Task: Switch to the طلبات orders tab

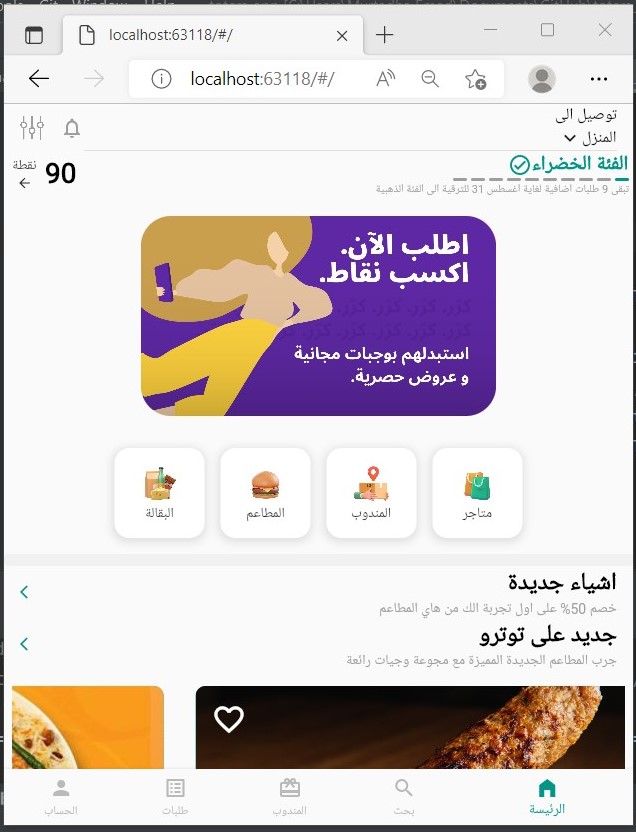Action: [x=175, y=796]
